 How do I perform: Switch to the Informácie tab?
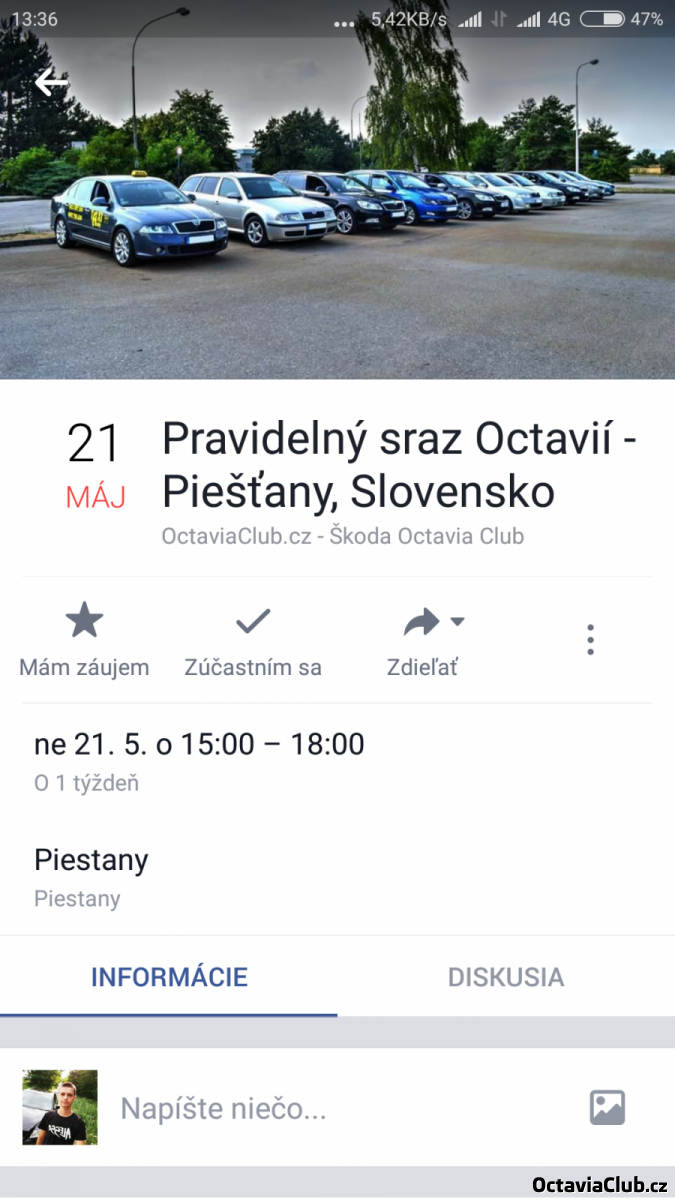click(x=169, y=977)
